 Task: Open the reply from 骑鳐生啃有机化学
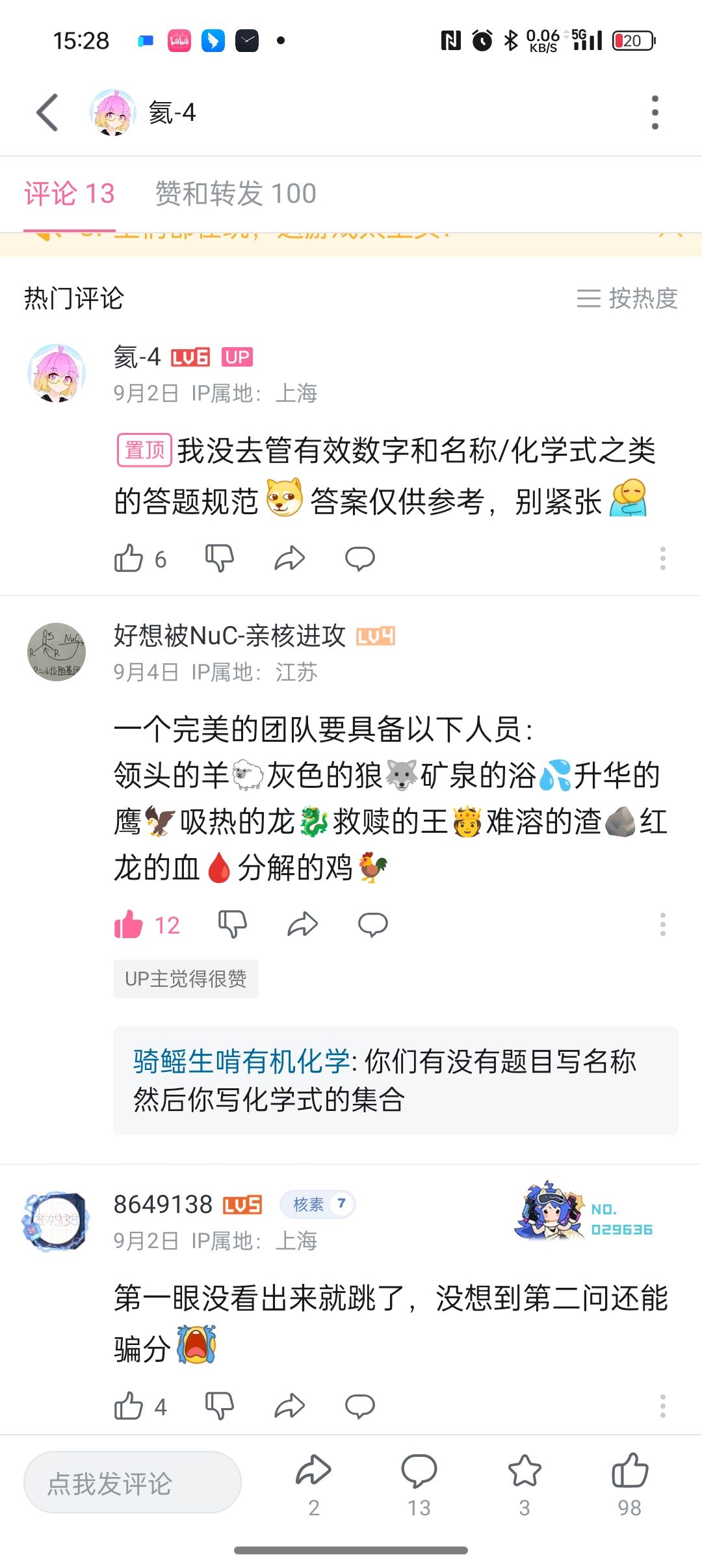point(395,1080)
